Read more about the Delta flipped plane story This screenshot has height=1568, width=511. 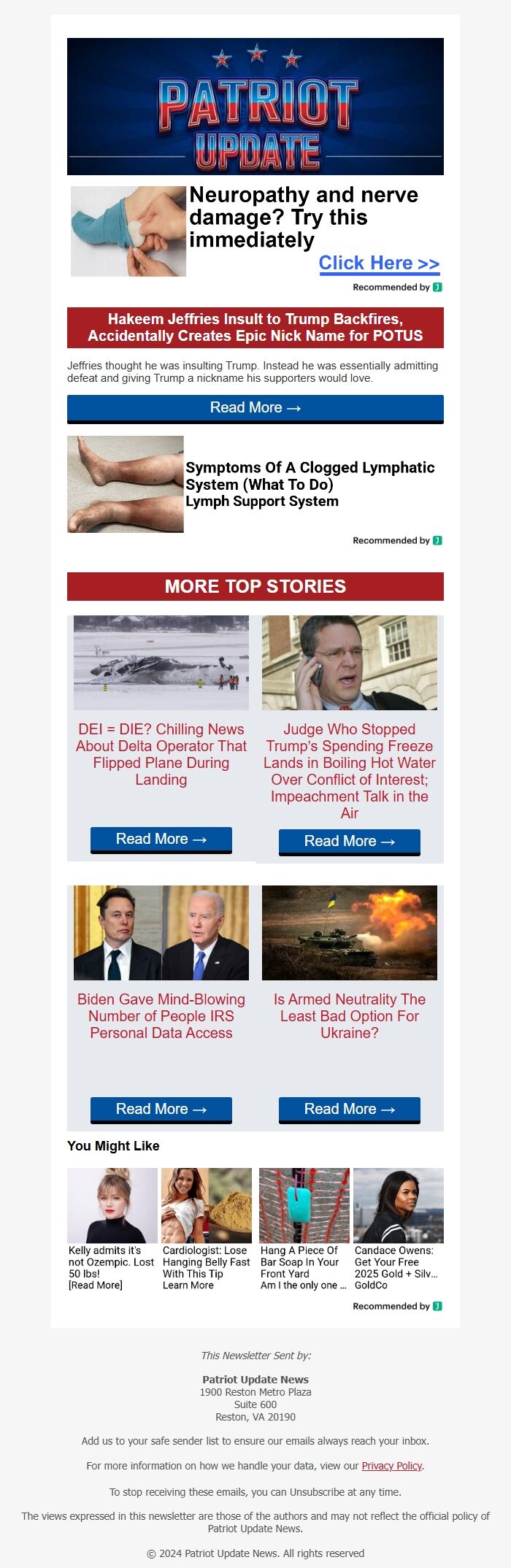point(161,839)
